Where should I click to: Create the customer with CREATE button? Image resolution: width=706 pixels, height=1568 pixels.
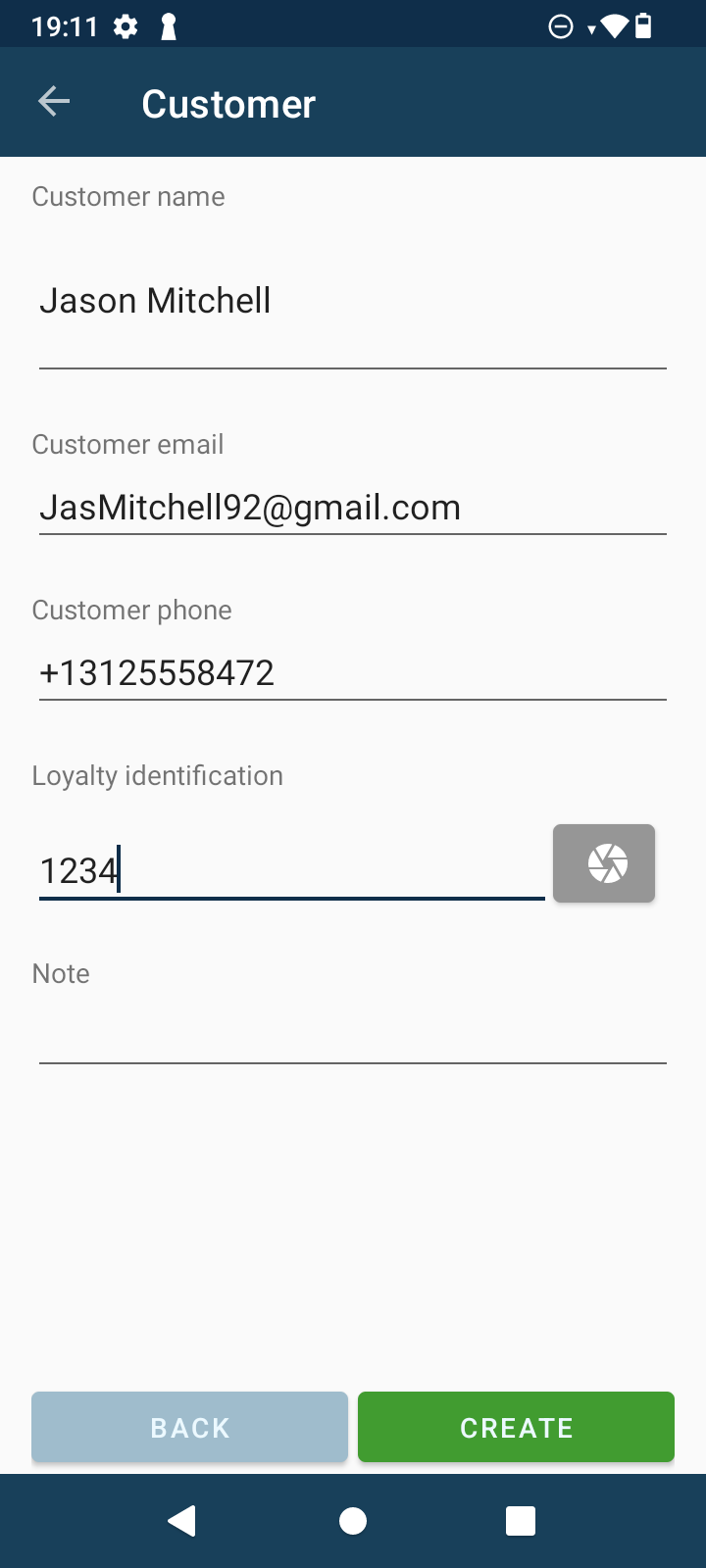517,1428
